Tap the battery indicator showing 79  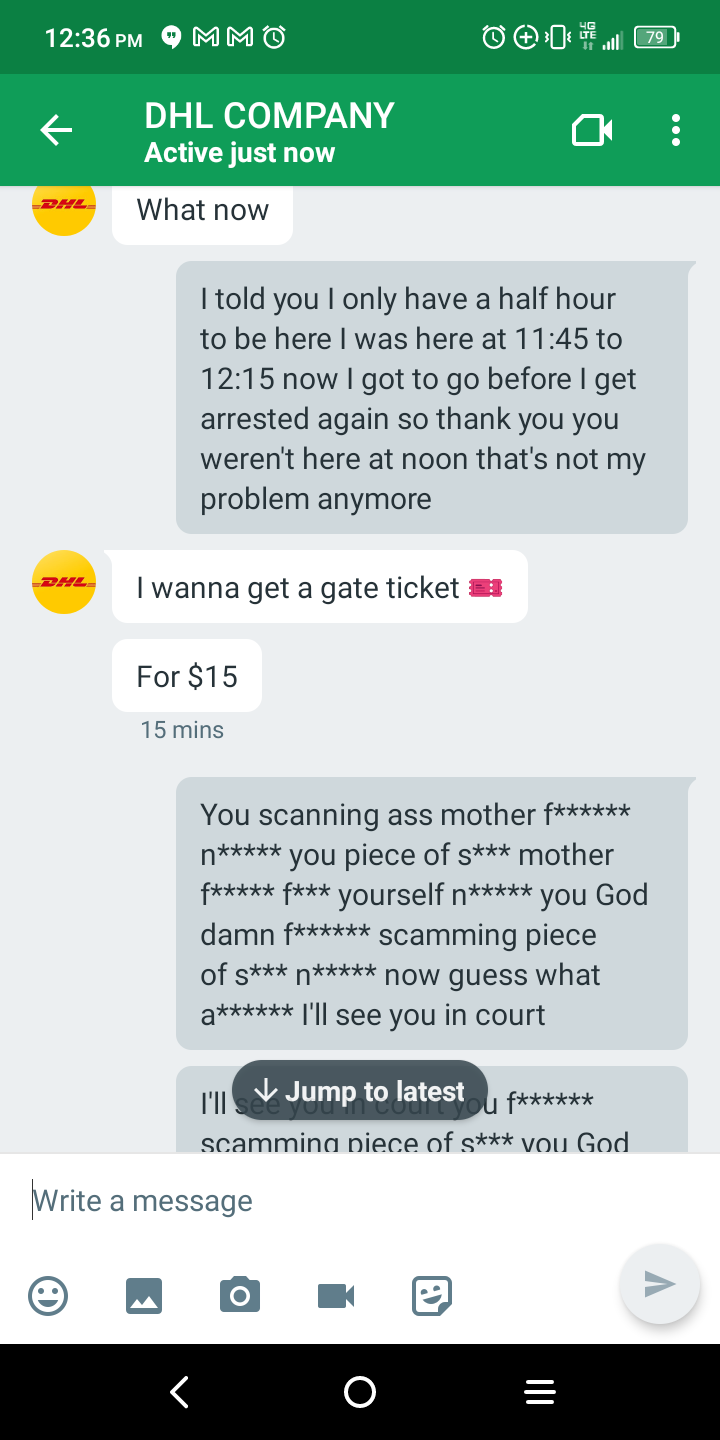click(x=657, y=35)
